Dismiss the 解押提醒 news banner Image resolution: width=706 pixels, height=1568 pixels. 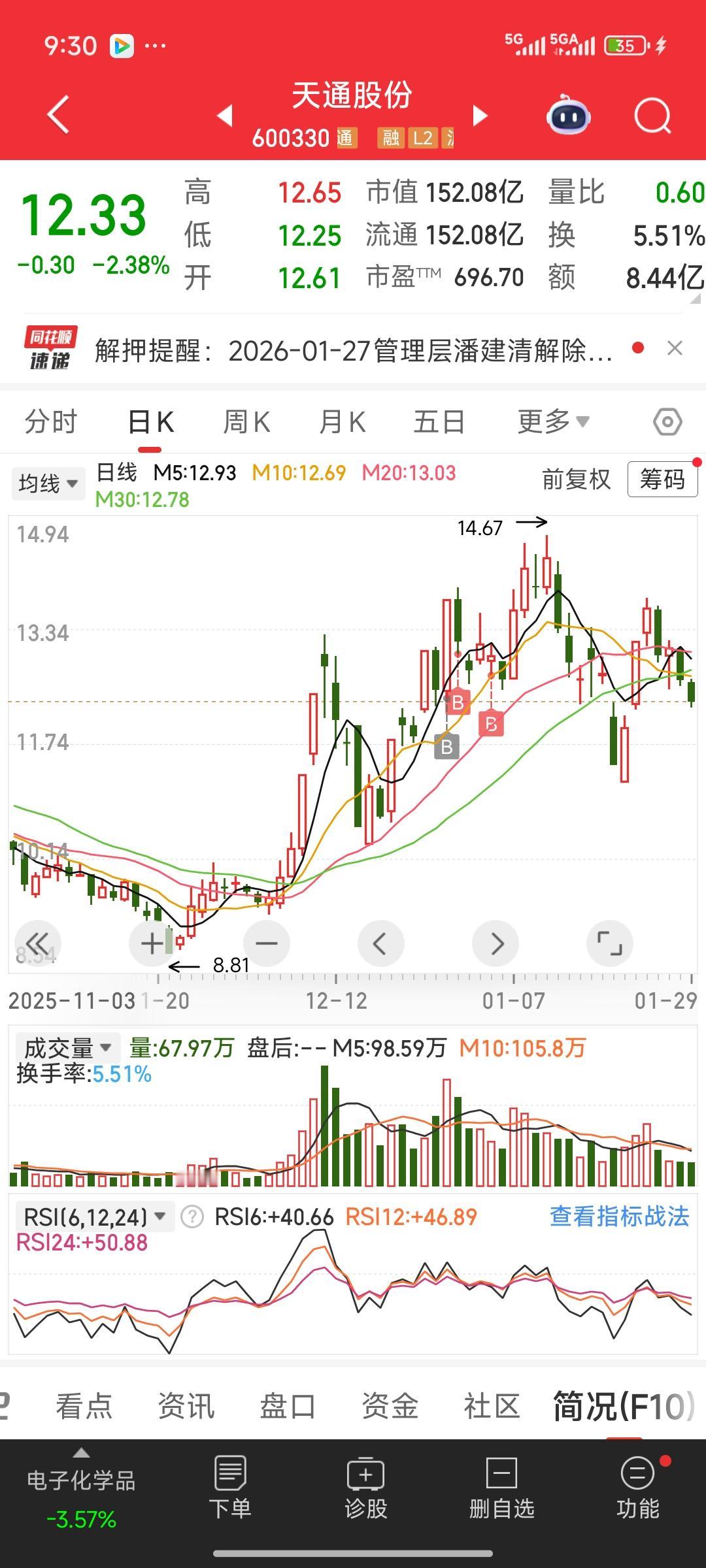click(x=675, y=349)
